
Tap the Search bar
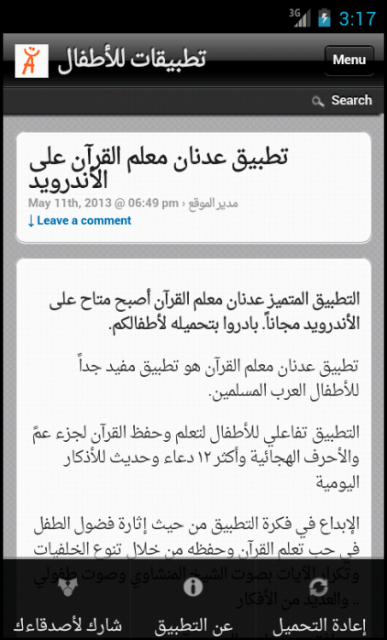click(x=194, y=100)
